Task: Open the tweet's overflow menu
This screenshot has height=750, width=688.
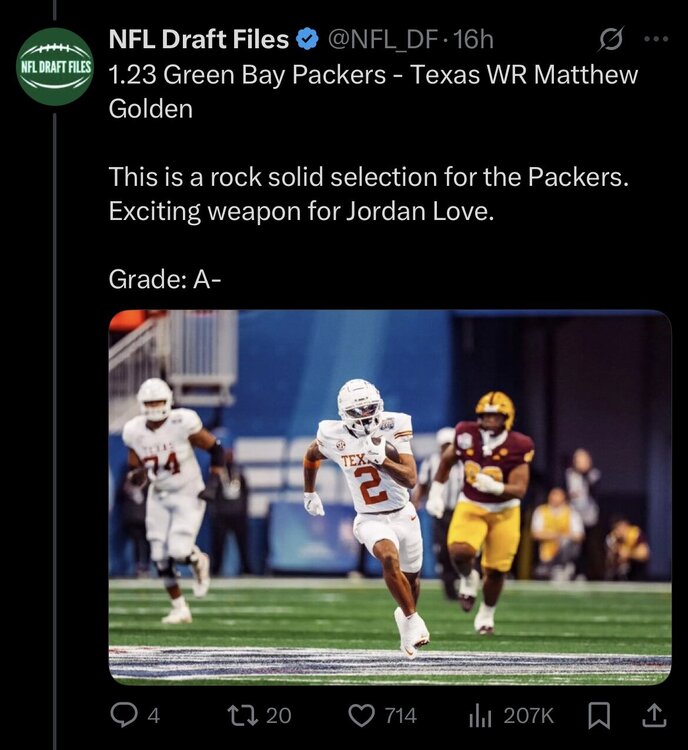Action: pos(654,40)
